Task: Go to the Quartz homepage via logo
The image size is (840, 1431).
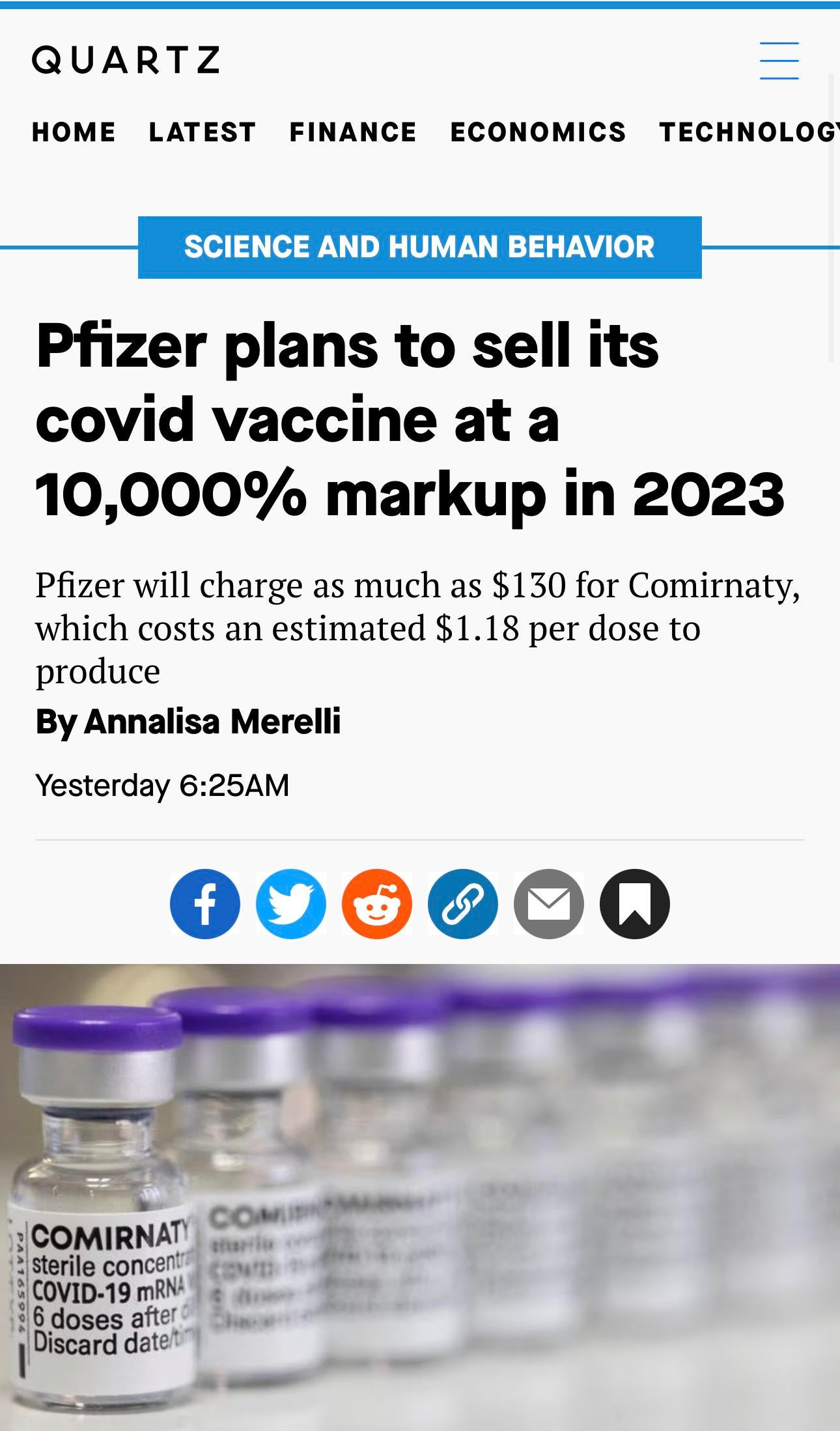Action: click(x=126, y=60)
